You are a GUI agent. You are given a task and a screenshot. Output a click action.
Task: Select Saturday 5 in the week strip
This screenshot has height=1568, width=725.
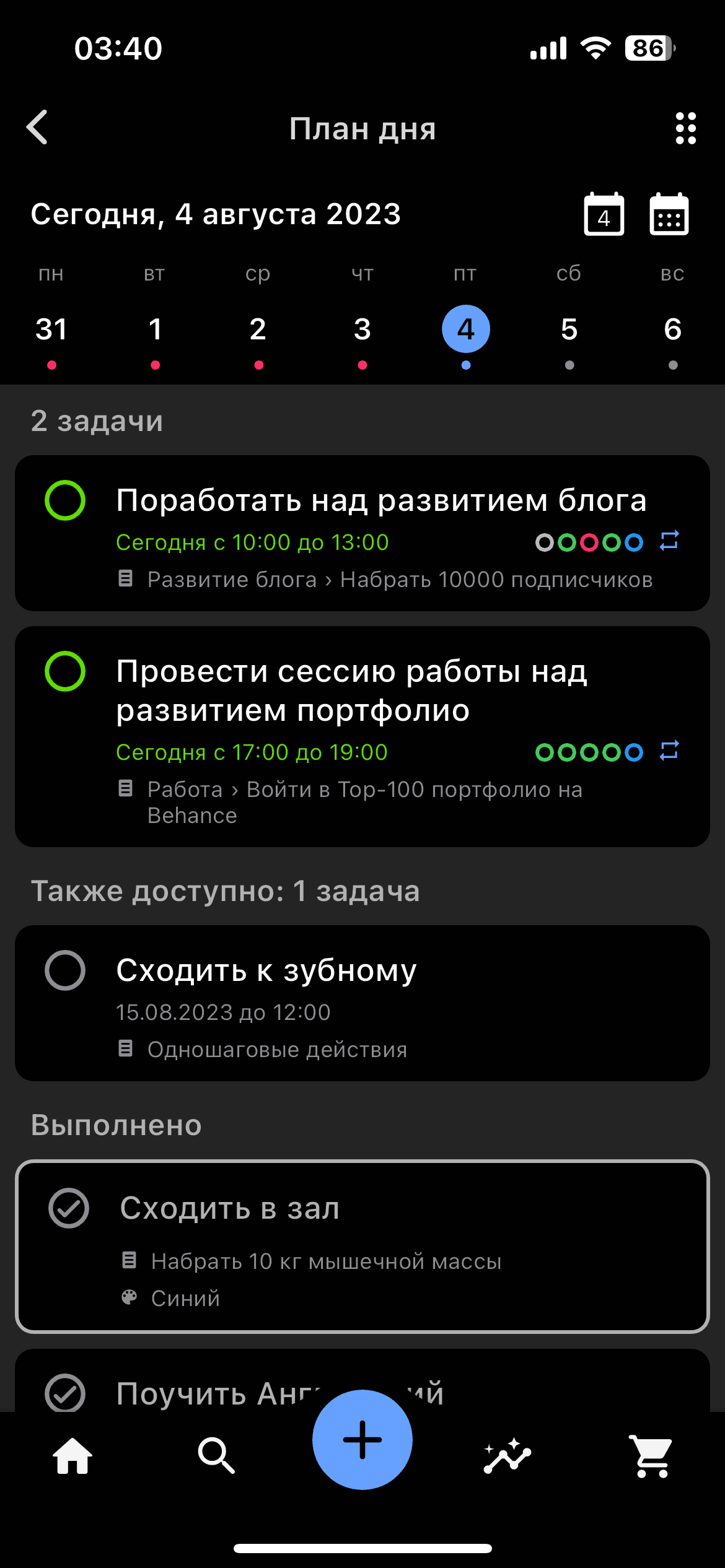569,329
